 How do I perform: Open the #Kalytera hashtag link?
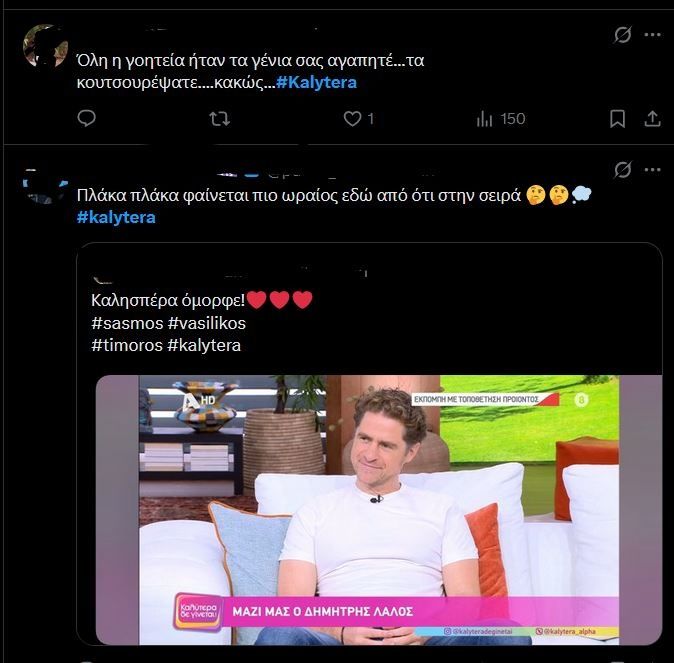pos(316,82)
